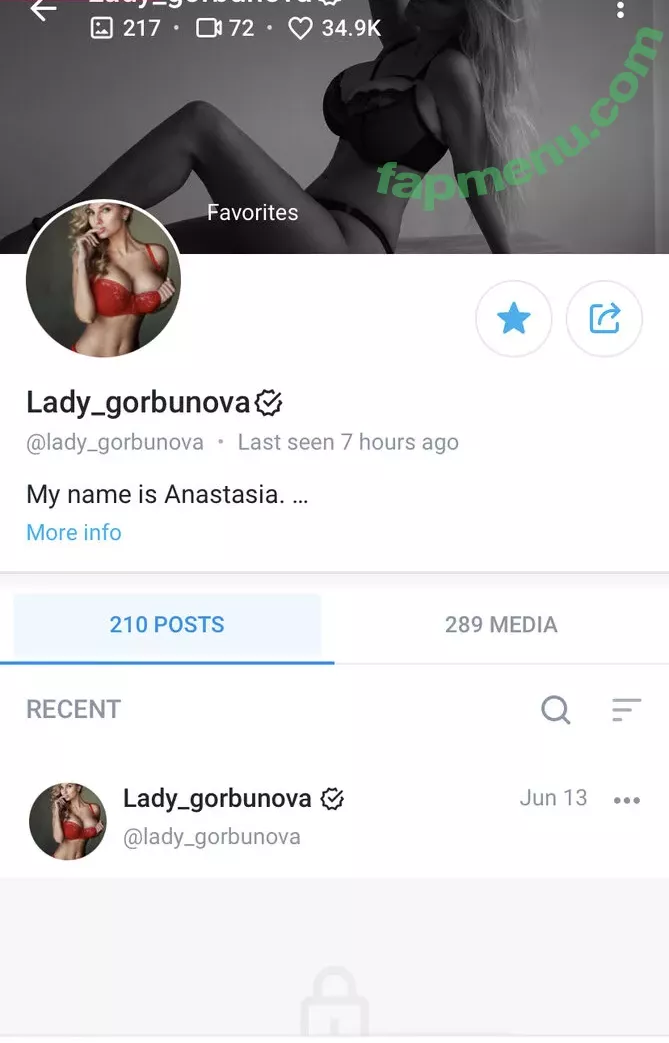Open the profile overflow menu

(620, 10)
